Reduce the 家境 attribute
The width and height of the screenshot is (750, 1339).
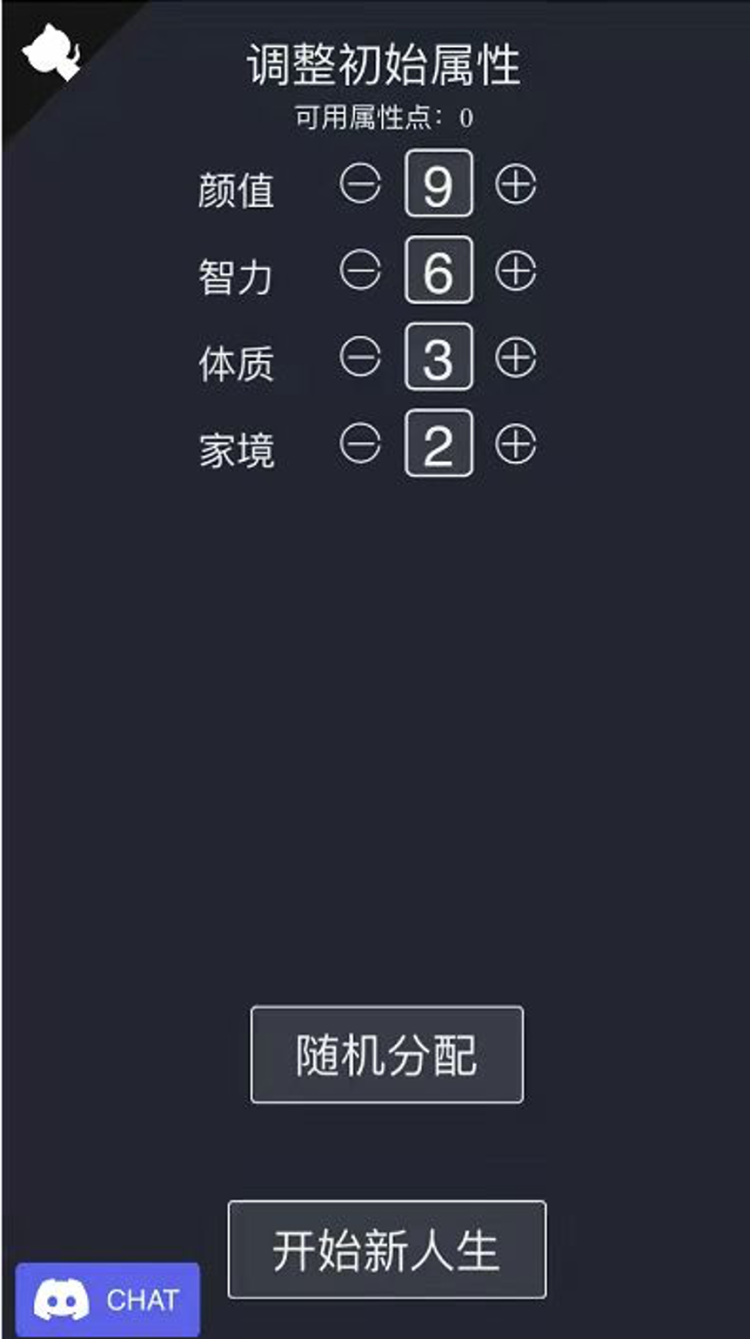[360, 444]
